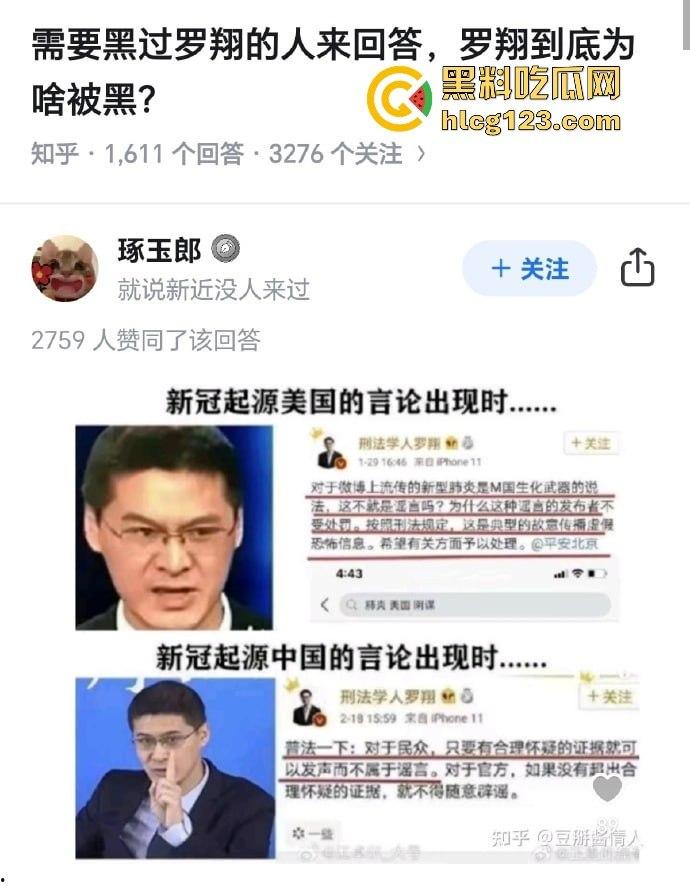
Task: Follow the author 琢玉郎
Action: [529, 269]
